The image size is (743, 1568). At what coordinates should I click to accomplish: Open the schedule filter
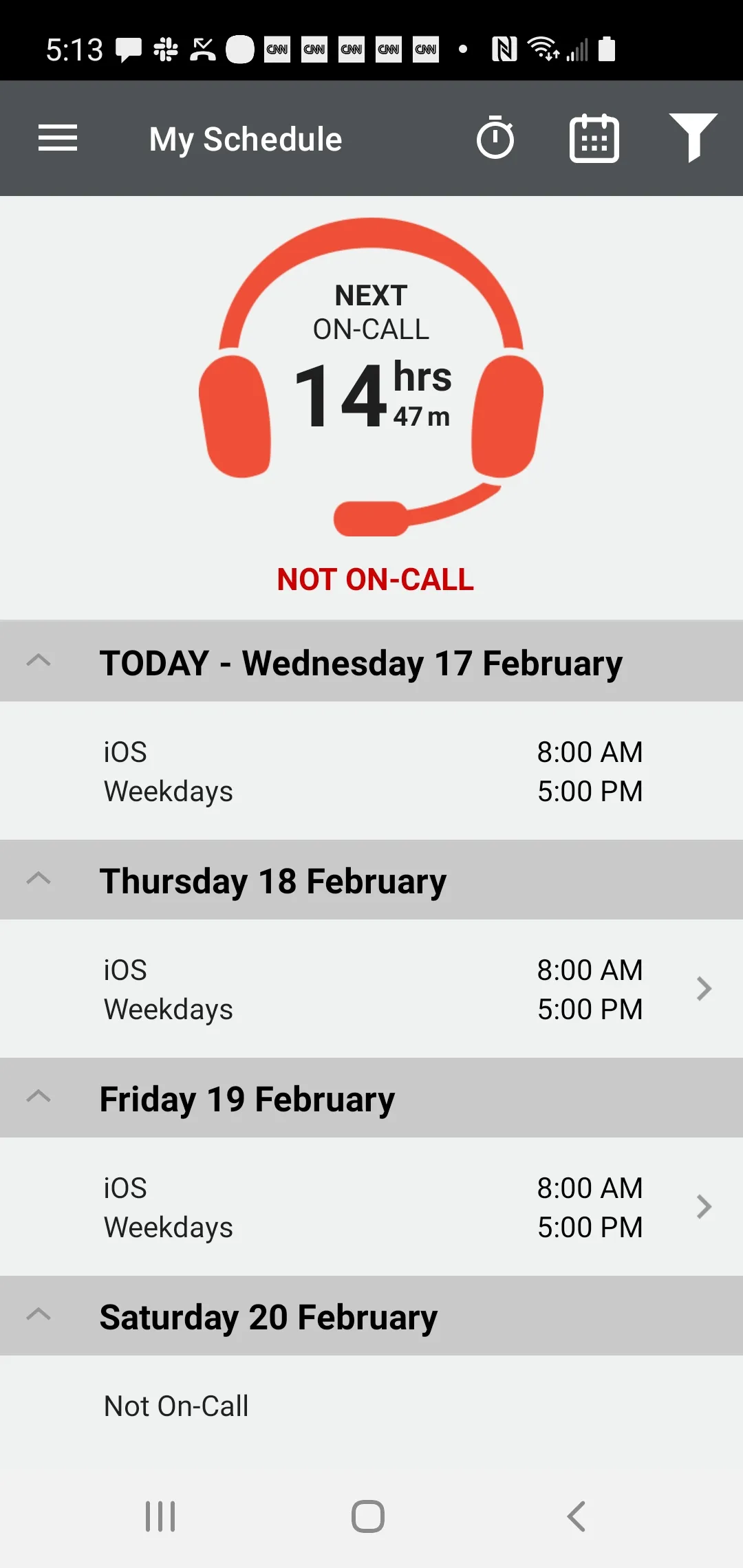click(x=693, y=137)
